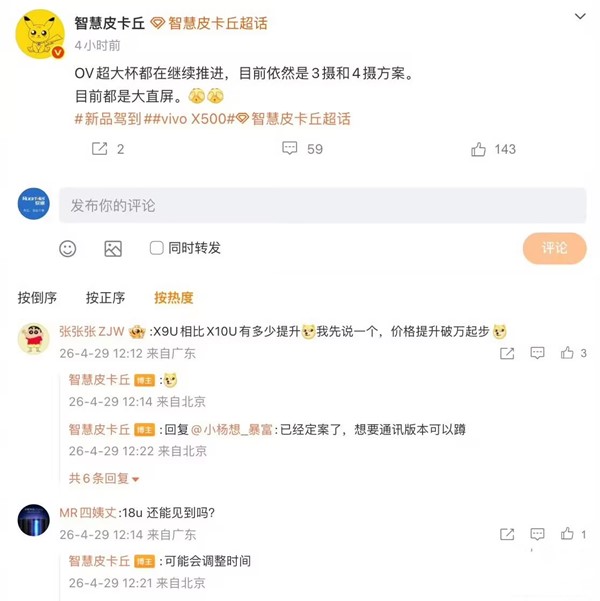Submit with the 评论 button
600x601 pixels.
[x=554, y=248]
